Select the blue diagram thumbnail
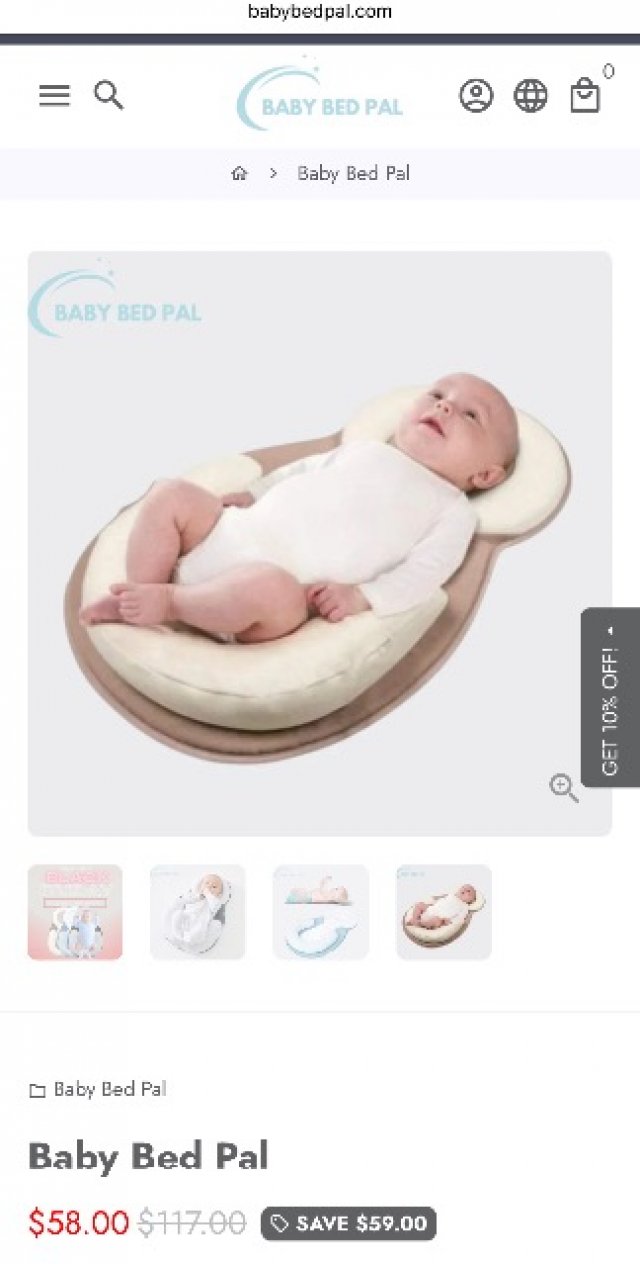 pos(320,912)
